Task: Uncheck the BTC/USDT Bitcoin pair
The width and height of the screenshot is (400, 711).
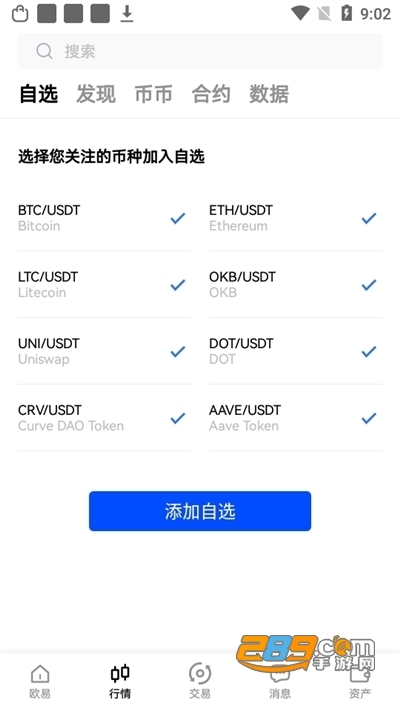Action: 104,218
